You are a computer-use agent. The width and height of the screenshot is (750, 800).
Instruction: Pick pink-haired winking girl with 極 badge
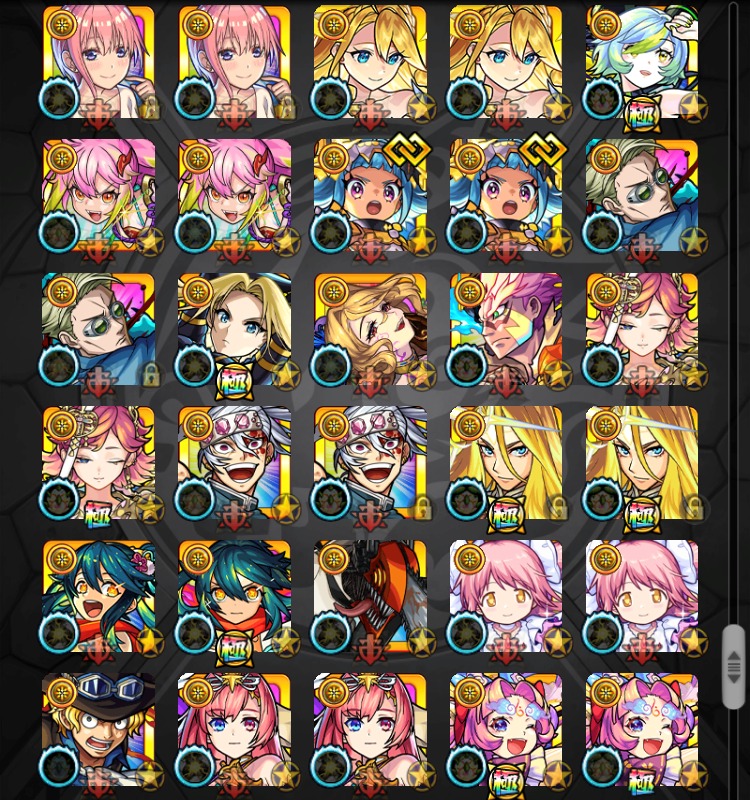click(98, 463)
